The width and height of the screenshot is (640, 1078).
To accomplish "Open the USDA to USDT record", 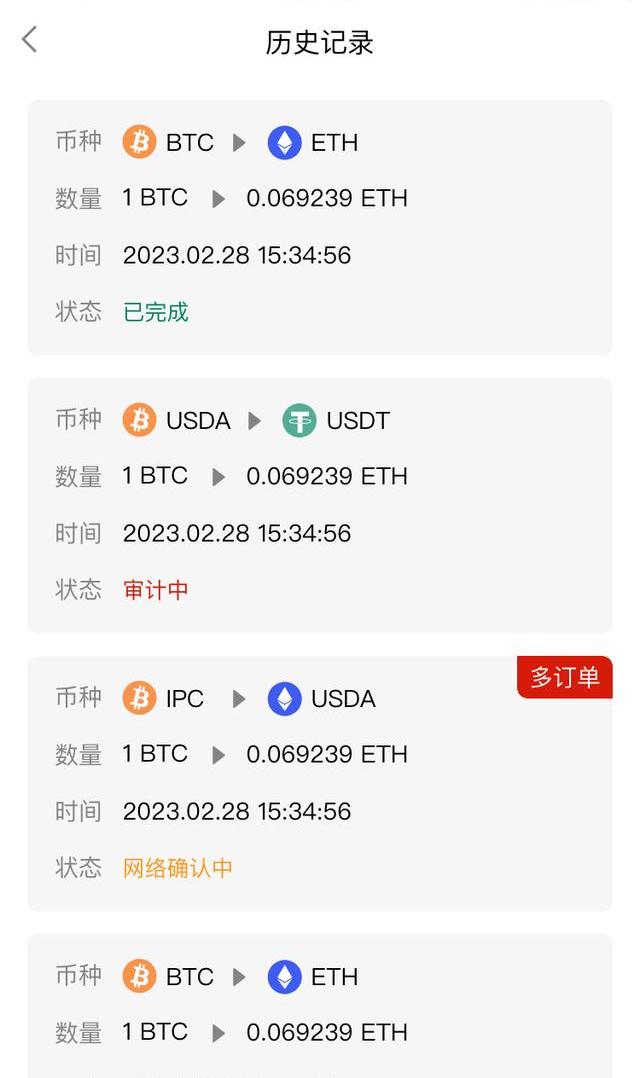I will click(x=319, y=505).
